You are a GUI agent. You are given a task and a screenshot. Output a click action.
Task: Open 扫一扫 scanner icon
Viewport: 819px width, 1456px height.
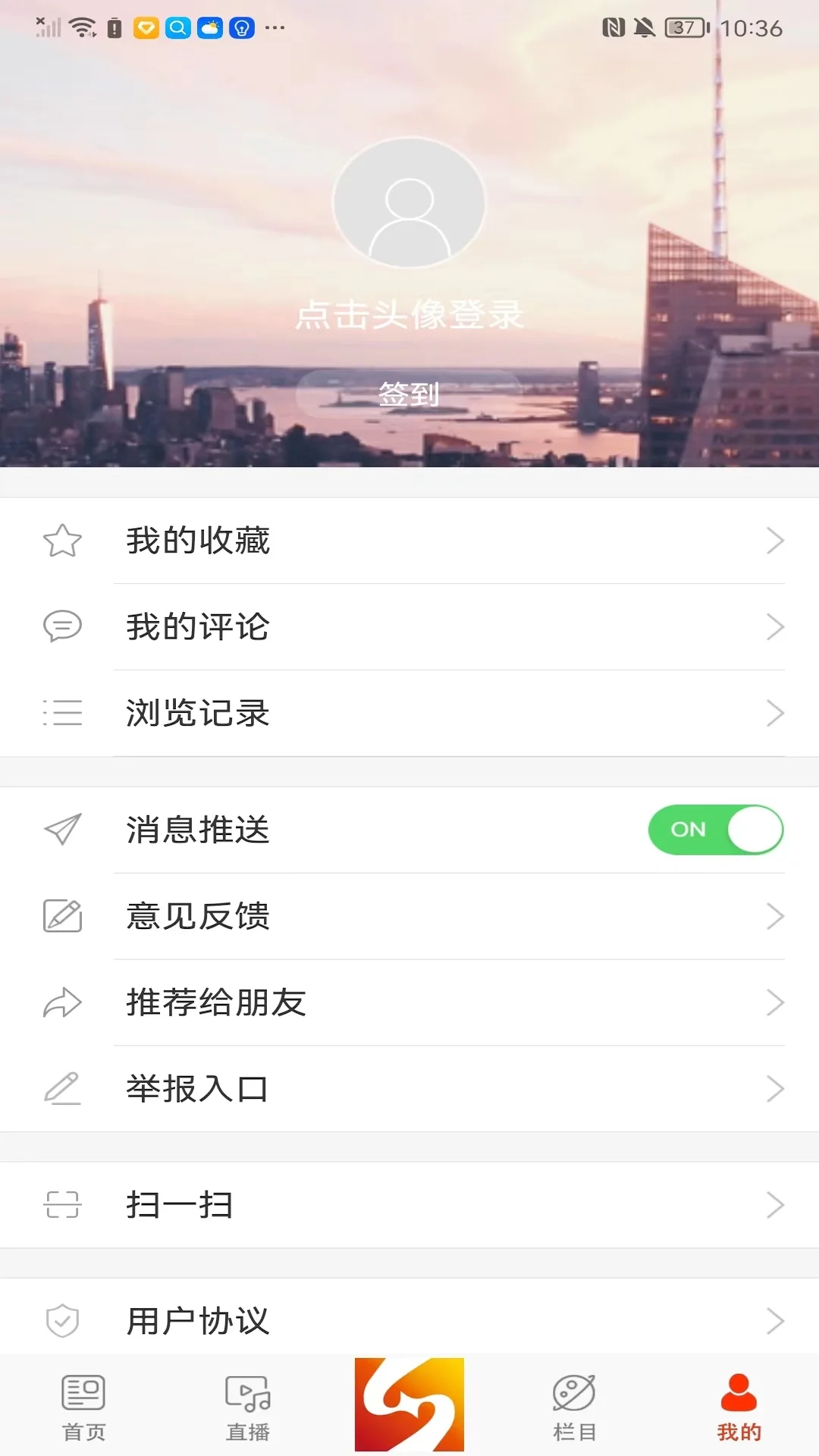[x=63, y=1204]
